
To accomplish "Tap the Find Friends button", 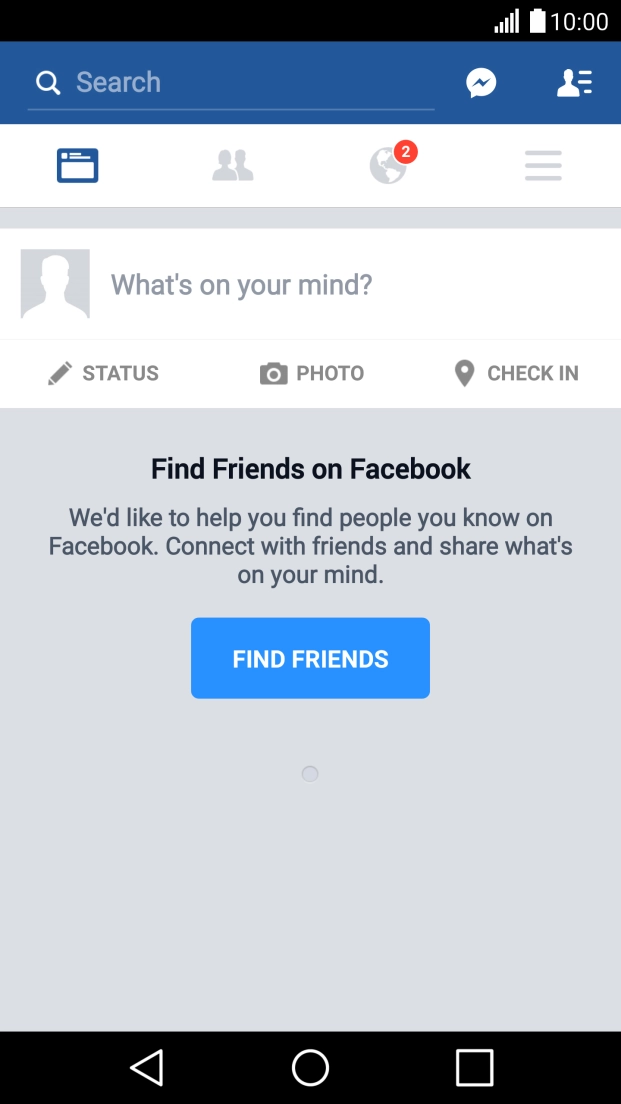I will [310, 658].
